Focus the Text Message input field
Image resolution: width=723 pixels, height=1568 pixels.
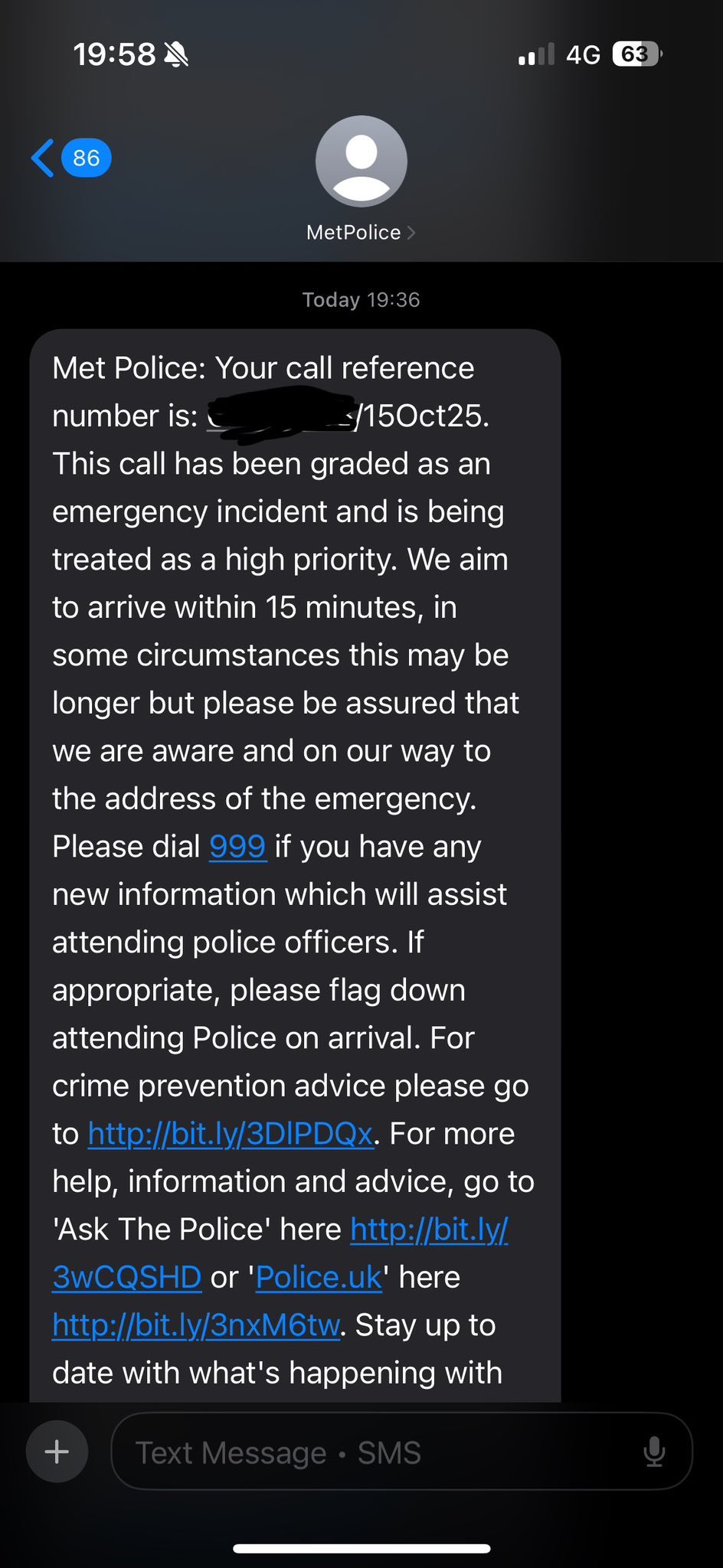point(368,1452)
